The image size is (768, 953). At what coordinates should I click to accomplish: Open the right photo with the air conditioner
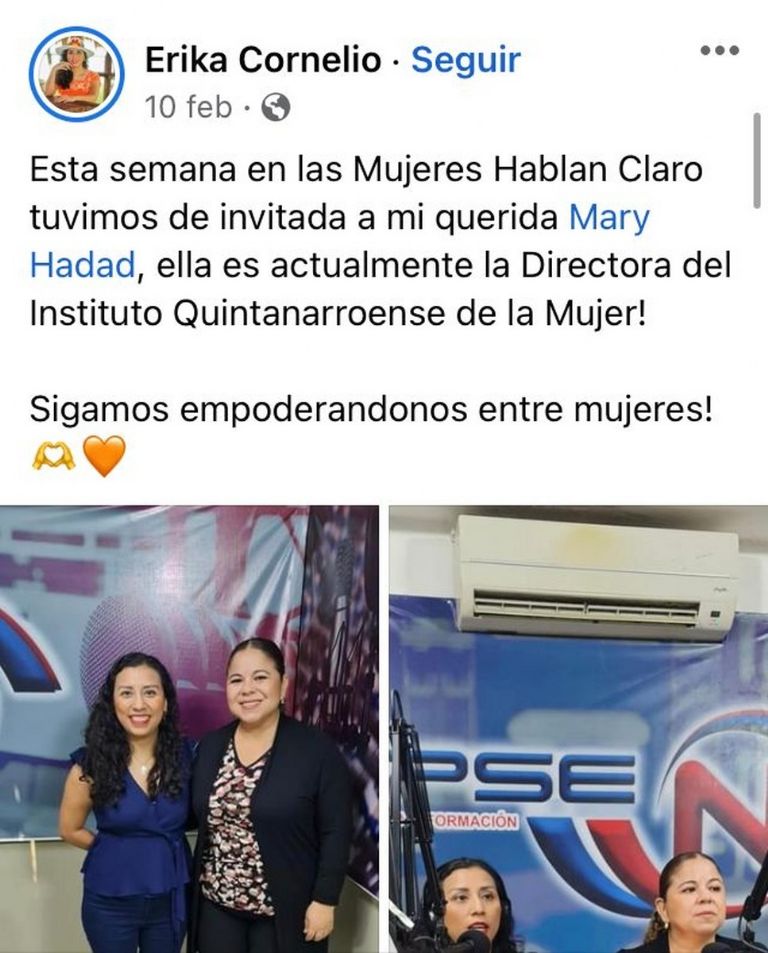pyautogui.click(x=578, y=728)
